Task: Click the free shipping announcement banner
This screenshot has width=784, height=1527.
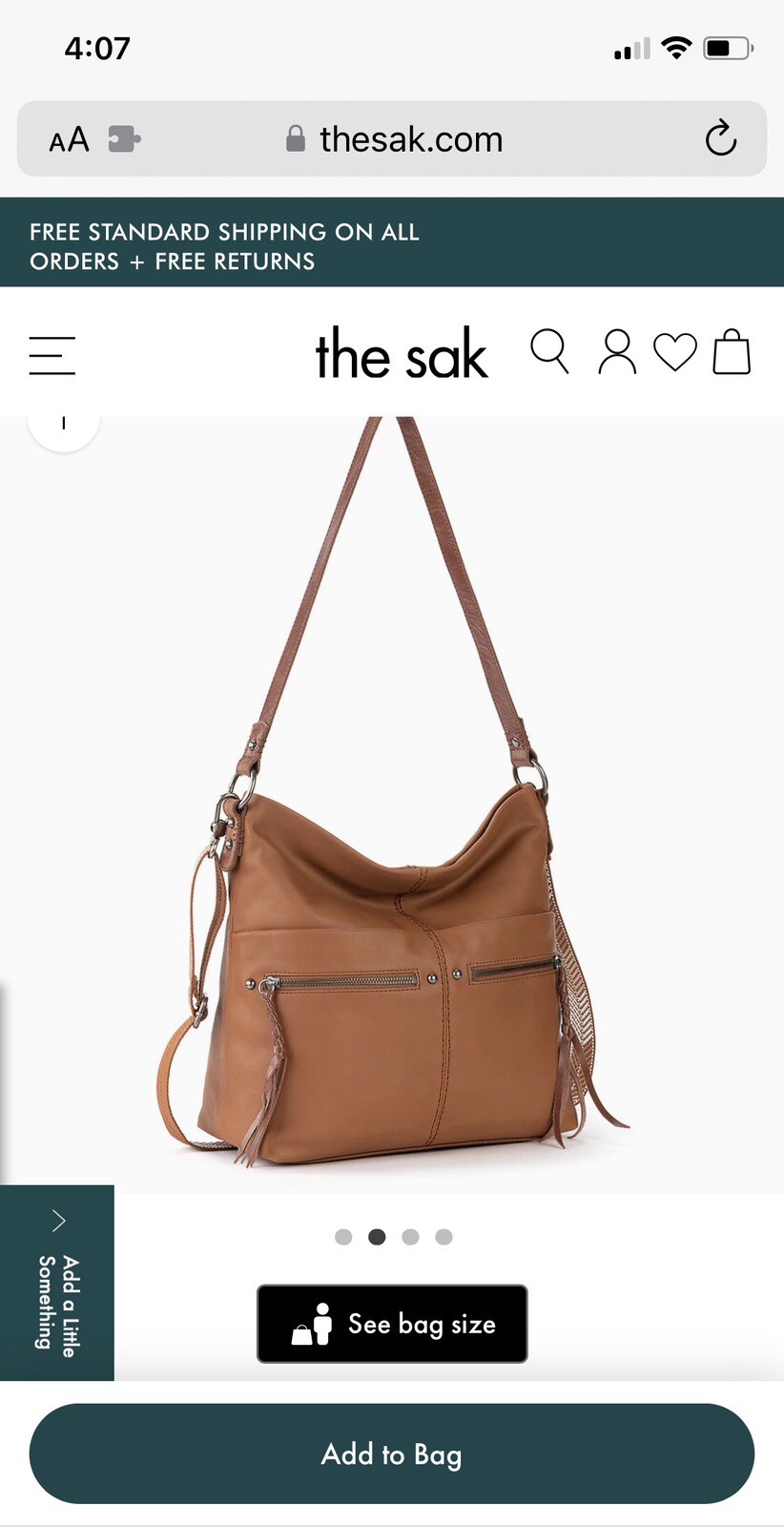Action: [x=392, y=244]
